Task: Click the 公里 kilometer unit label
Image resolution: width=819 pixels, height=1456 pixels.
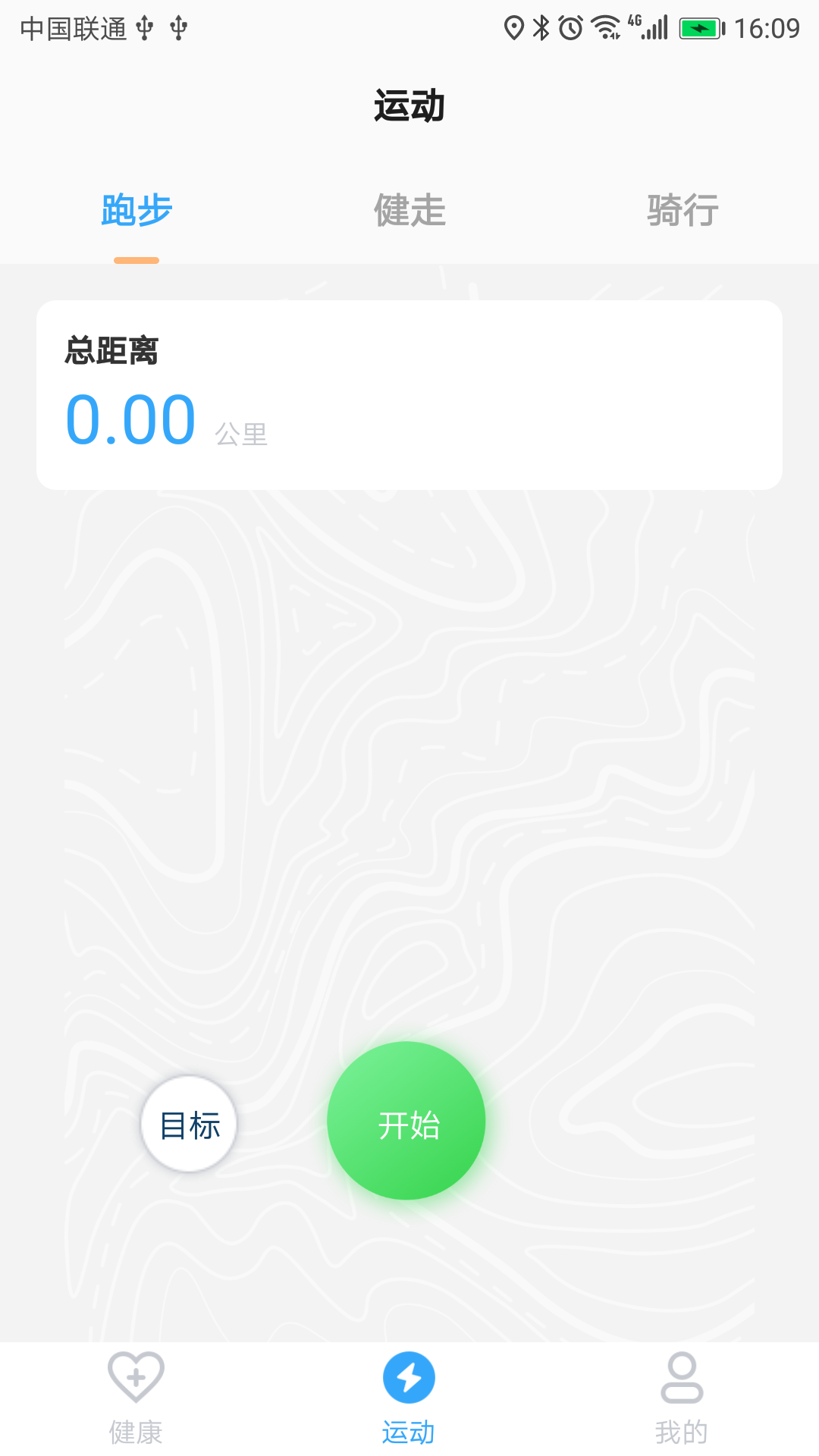Action: (241, 434)
